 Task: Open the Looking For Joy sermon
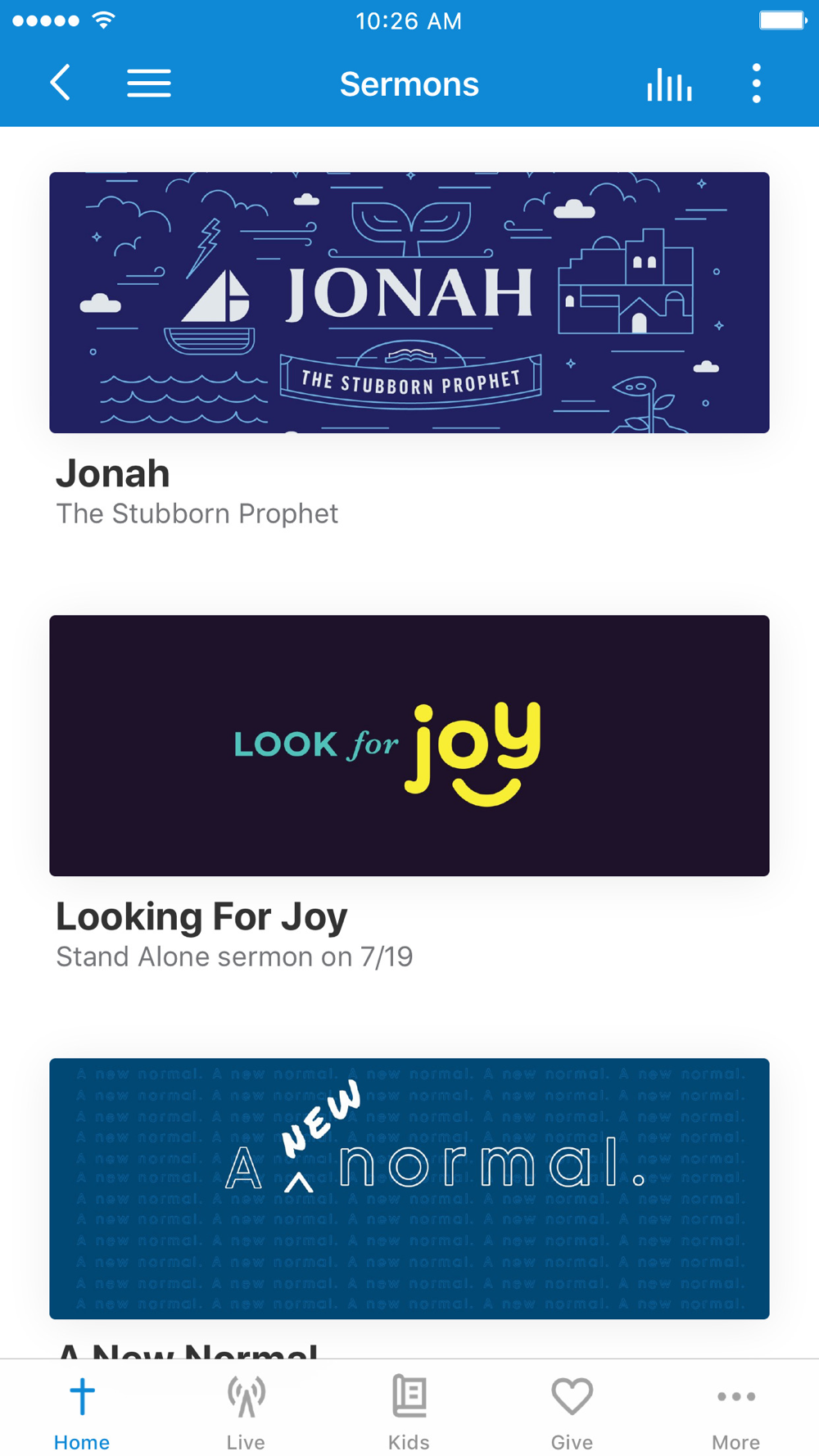click(409, 745)
